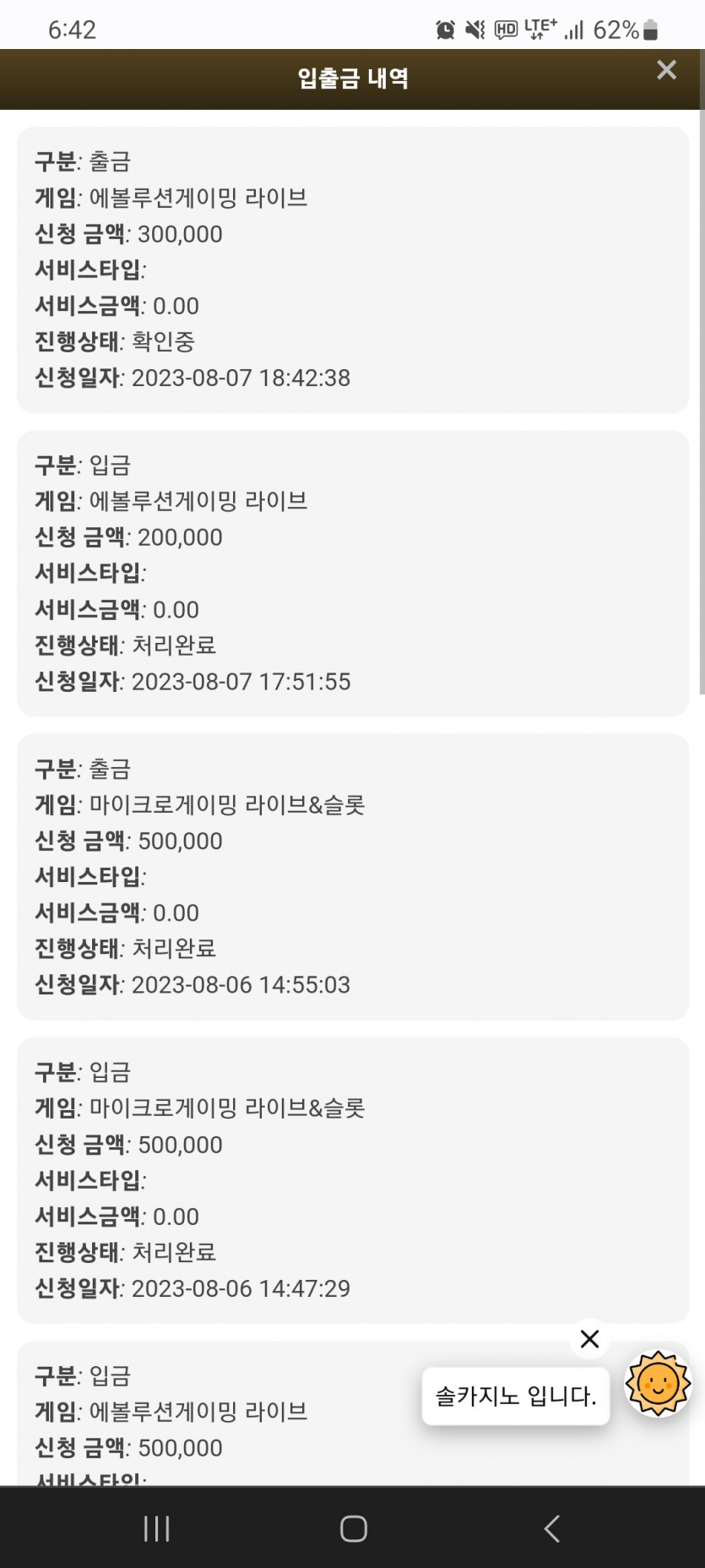Viewport: 705px width, 1568px height.
Task: Close the 입출금 내역 dialog
Action: coord(666,70)
